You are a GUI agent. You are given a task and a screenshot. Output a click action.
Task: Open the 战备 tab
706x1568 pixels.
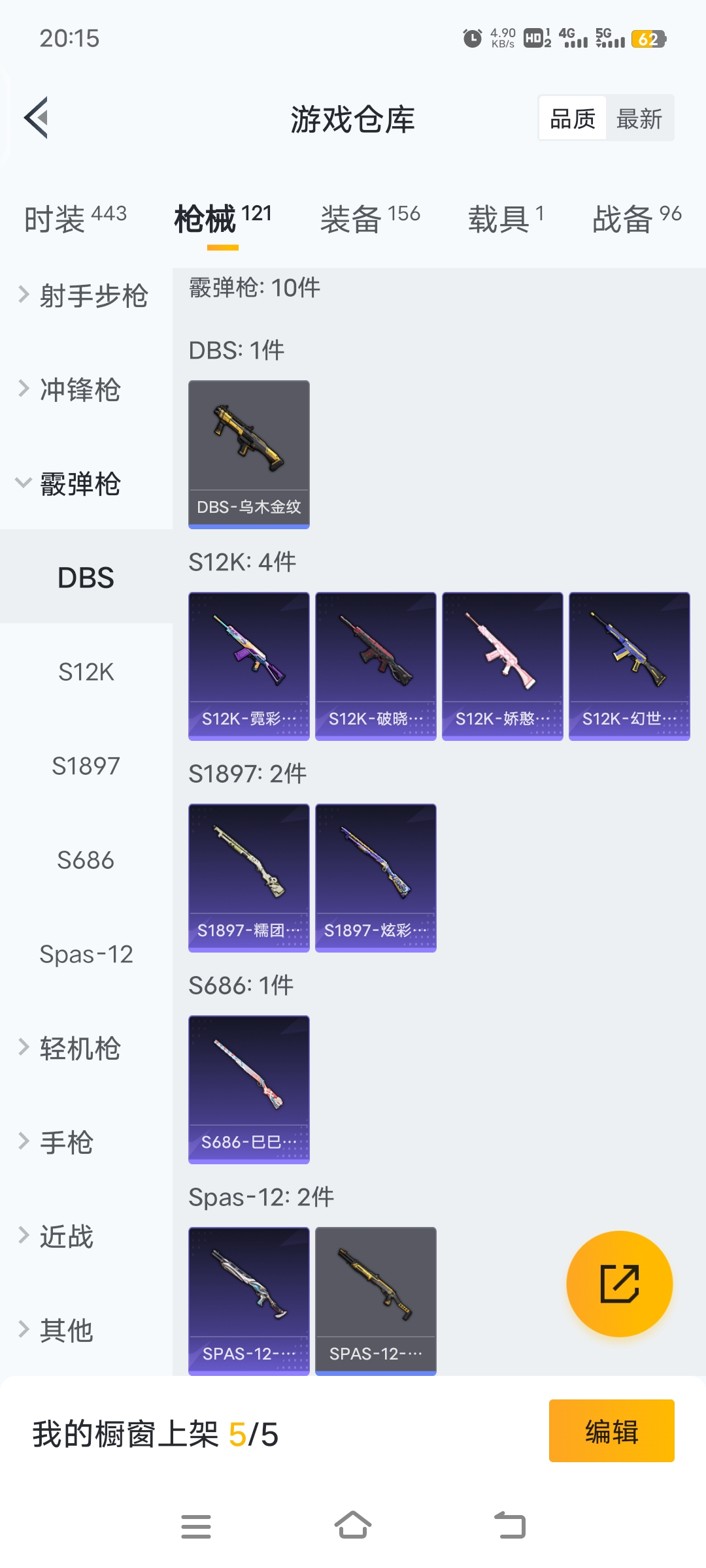pos(637,218)
